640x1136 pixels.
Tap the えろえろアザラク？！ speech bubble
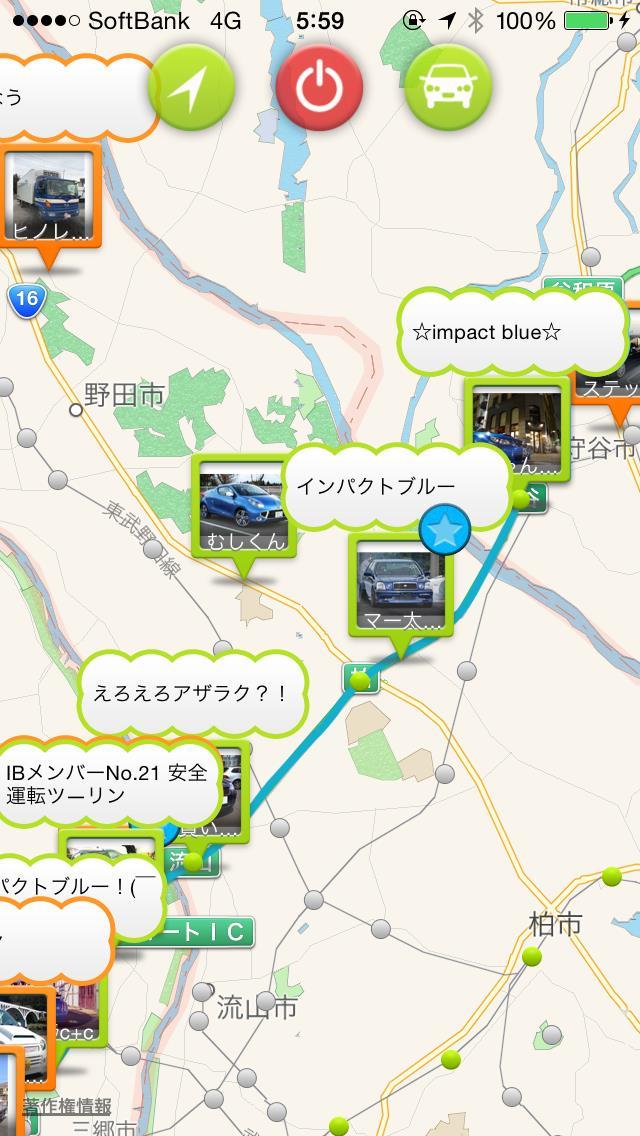coord(193,693)
